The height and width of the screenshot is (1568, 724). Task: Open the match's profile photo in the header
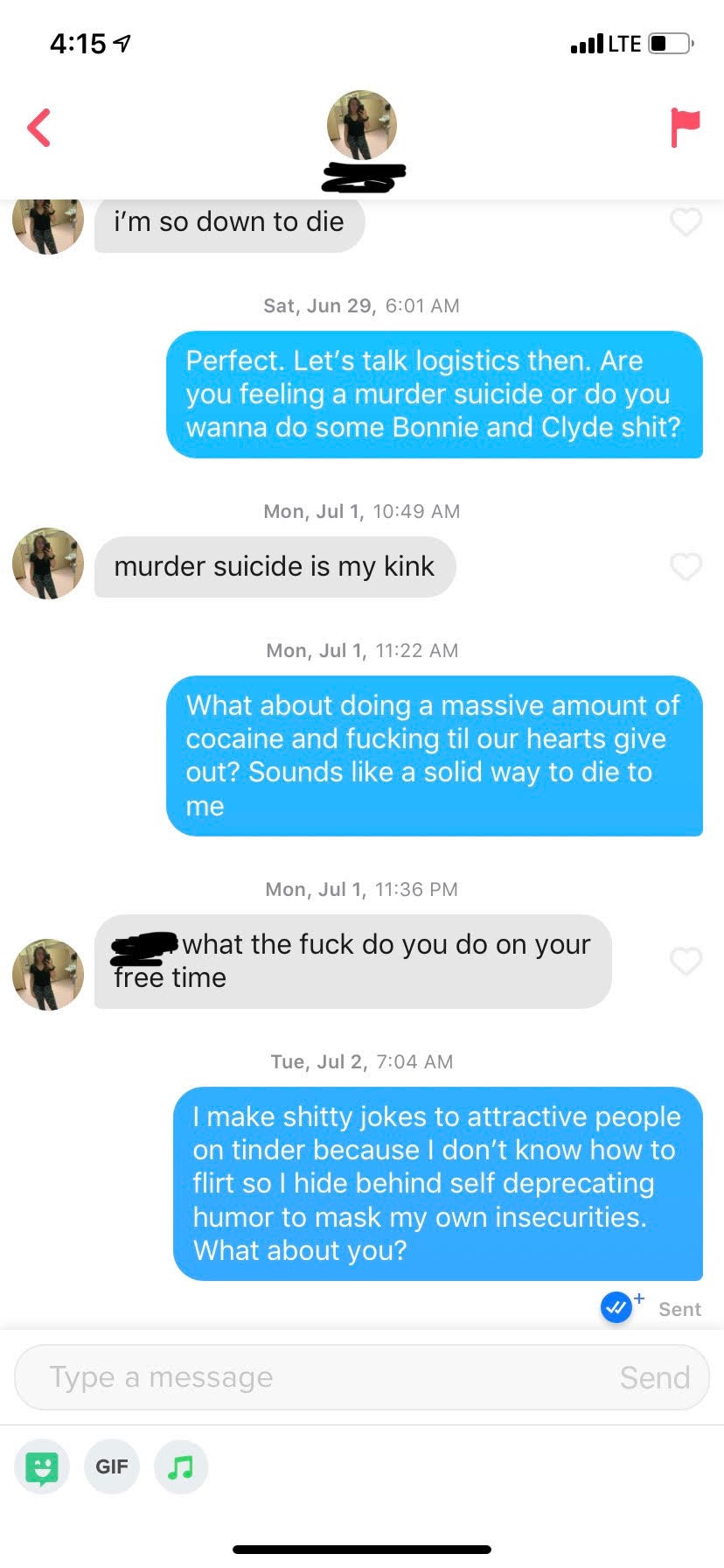coord(361,125)
